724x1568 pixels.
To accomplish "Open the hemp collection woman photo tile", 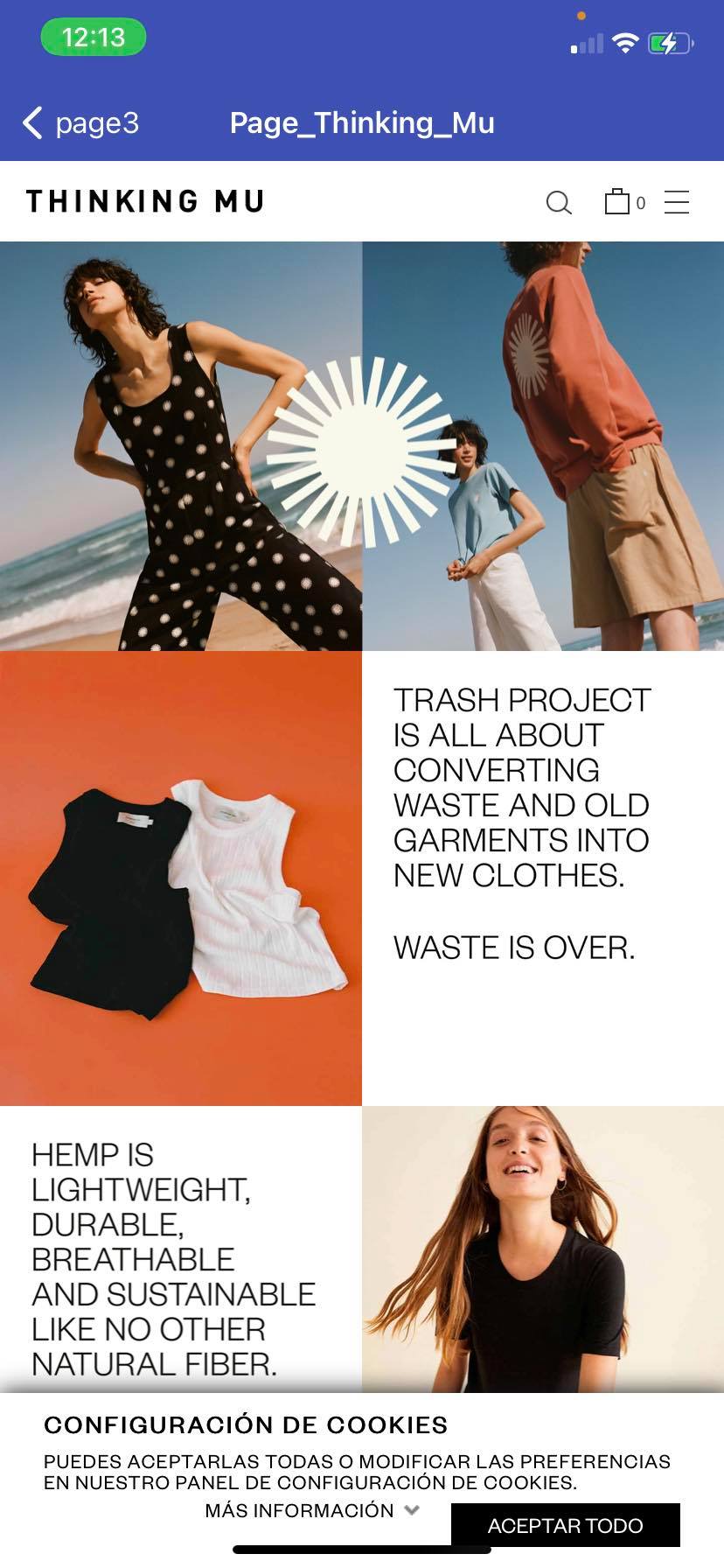I will click(542, 1249).
